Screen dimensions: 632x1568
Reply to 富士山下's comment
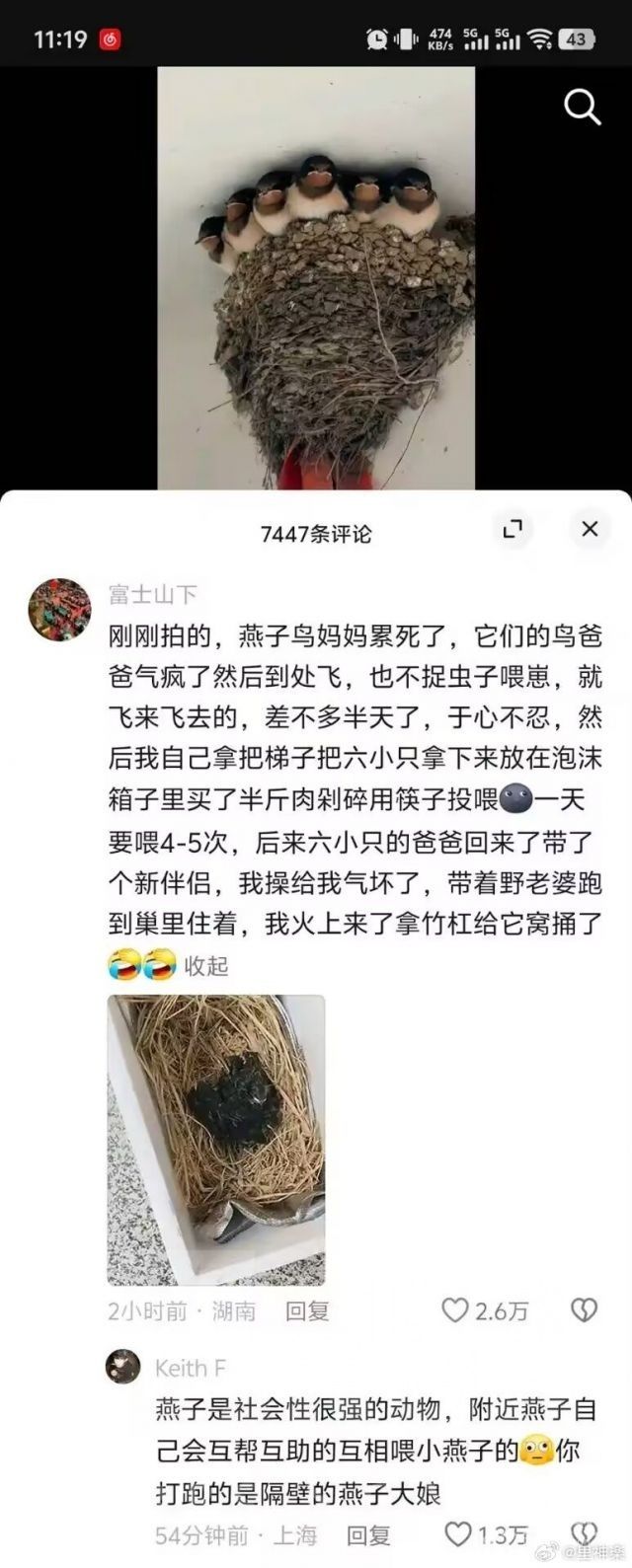pos(307,1310)
